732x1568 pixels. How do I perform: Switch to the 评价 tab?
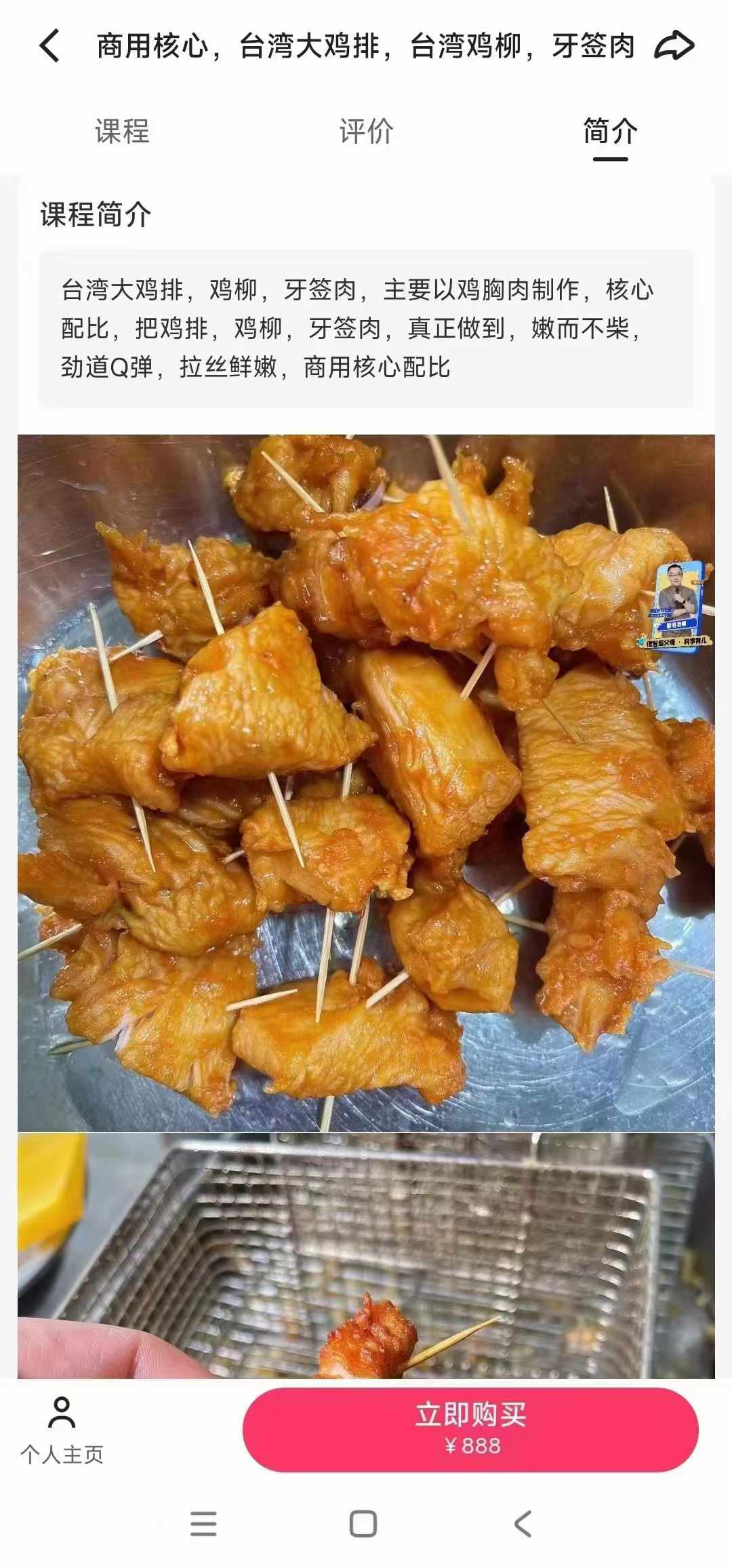365,132
